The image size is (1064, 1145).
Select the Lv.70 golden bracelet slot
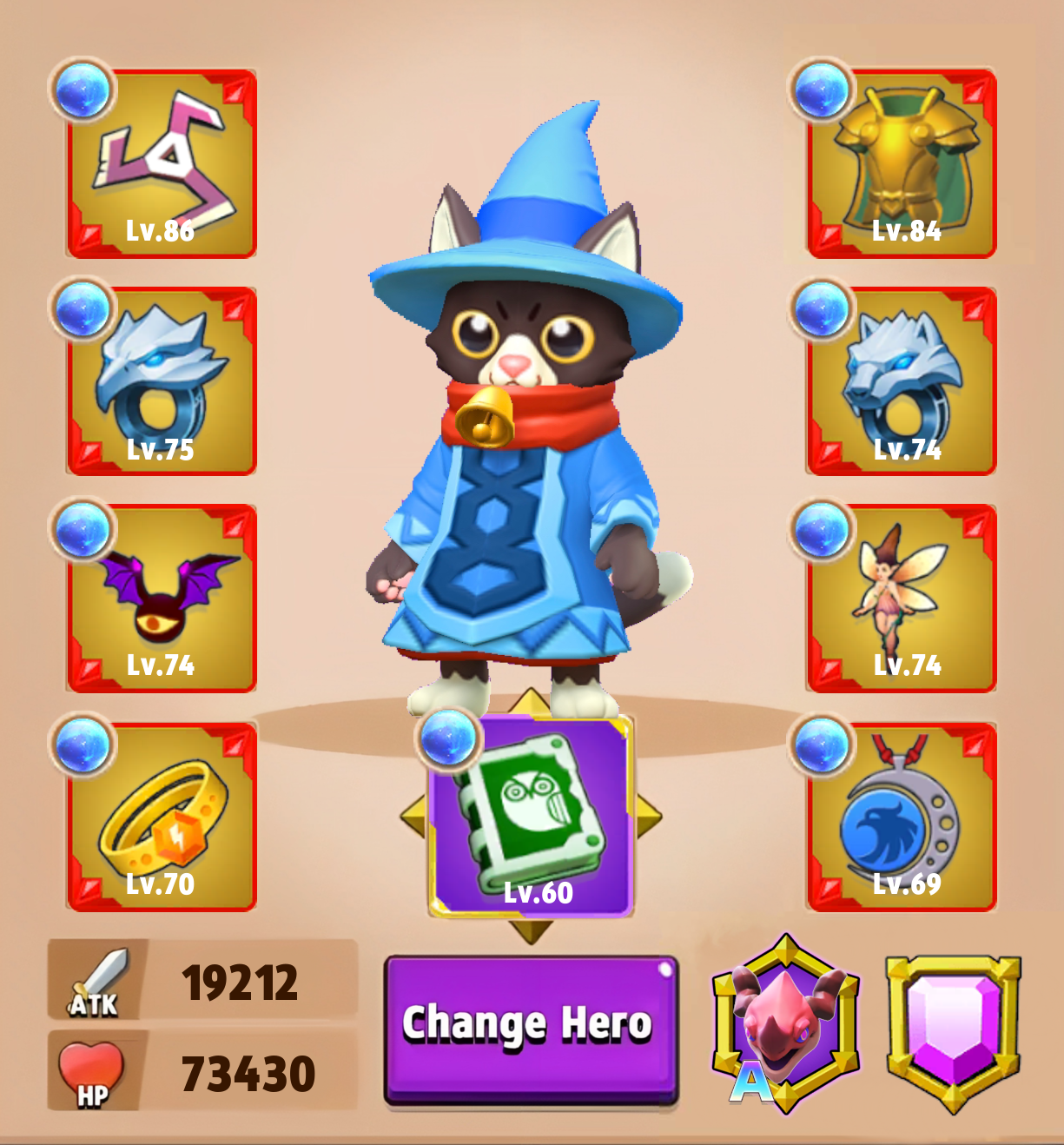click(162, 817)
